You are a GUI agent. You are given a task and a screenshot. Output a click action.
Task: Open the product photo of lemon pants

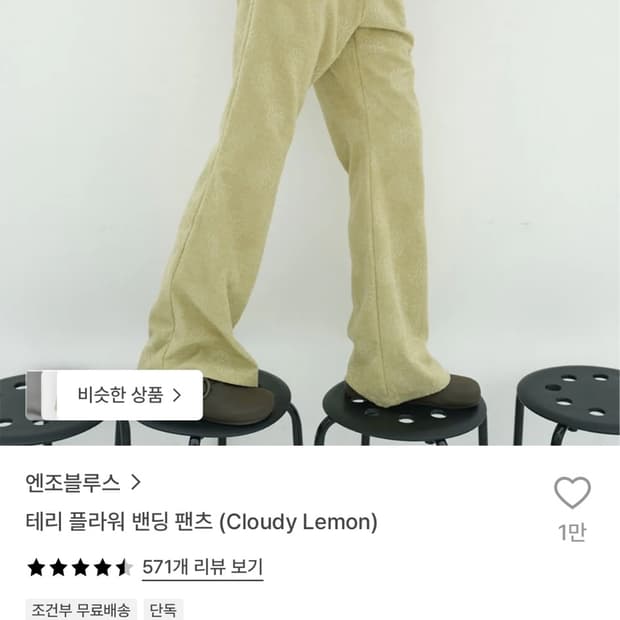point(310,223)
